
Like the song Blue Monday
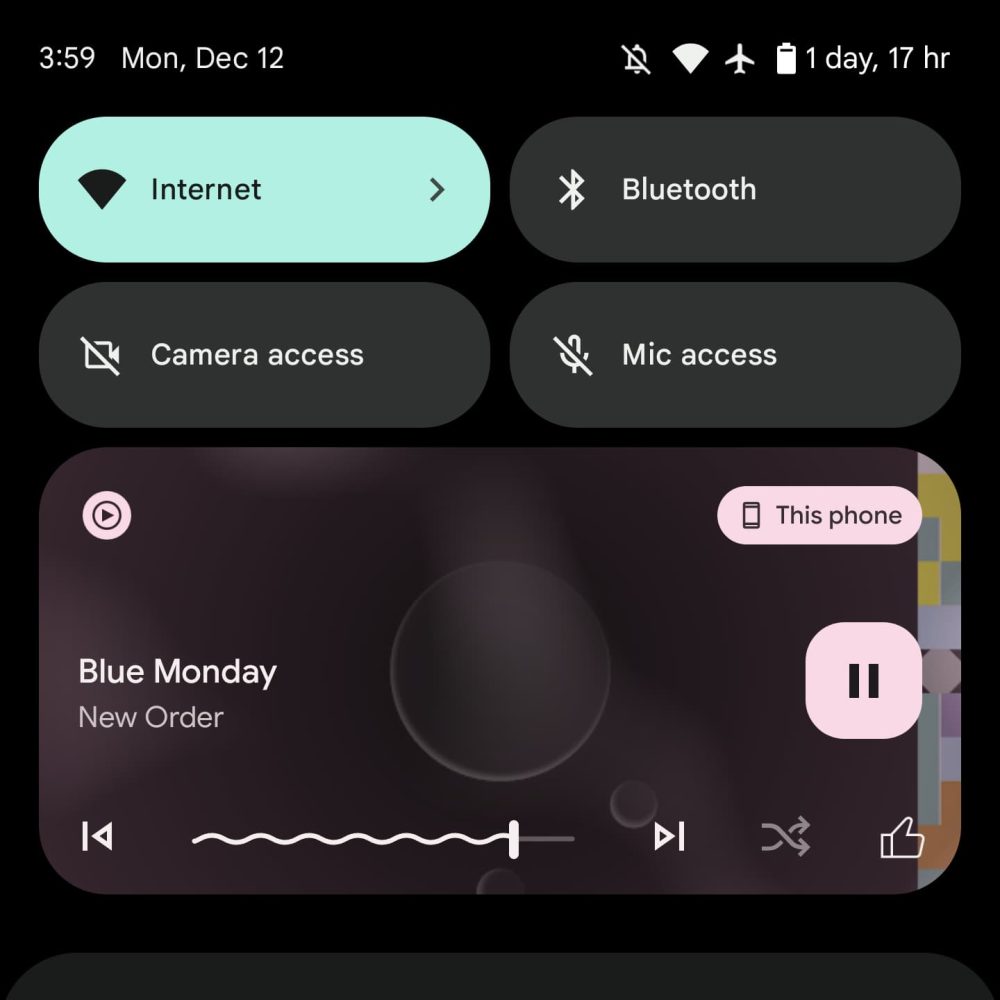(x=901, y=838)
